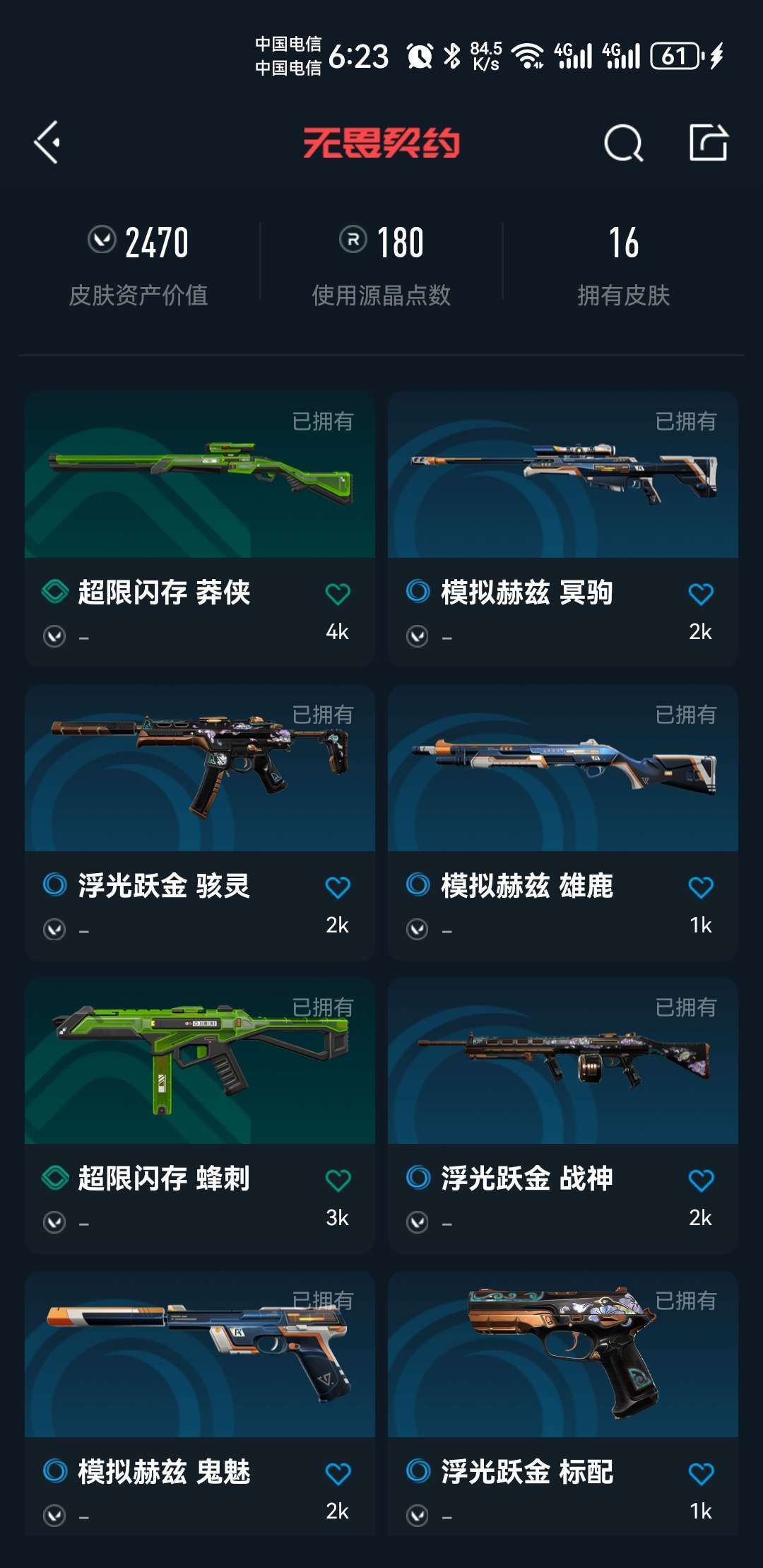Screen dimensions: 763x1568
Task: Favorite the 模拟赫兹 雄鹿 skin
Action: point(701,888)
